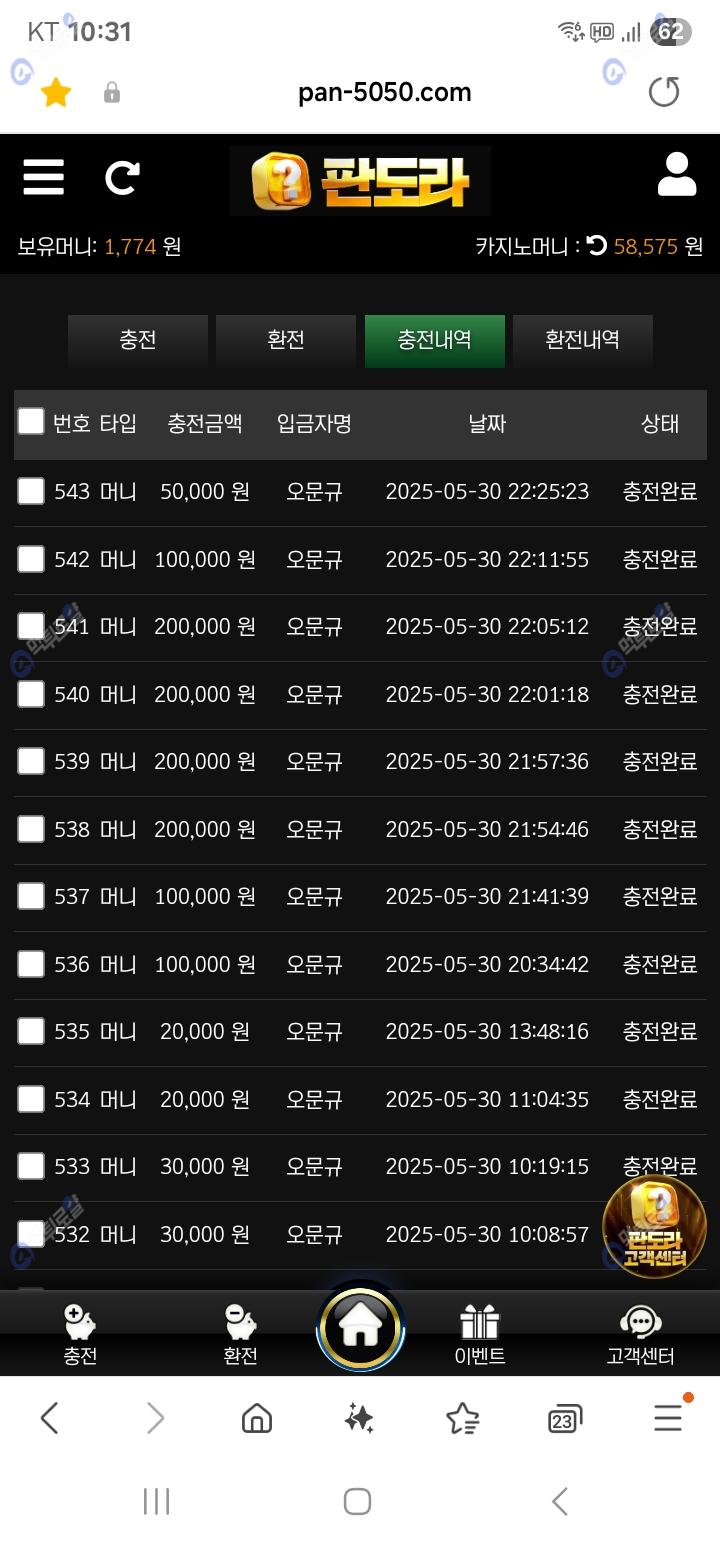Reload the page from address bar
Screen dimensions: 720x1544
[x=664, y=92]
